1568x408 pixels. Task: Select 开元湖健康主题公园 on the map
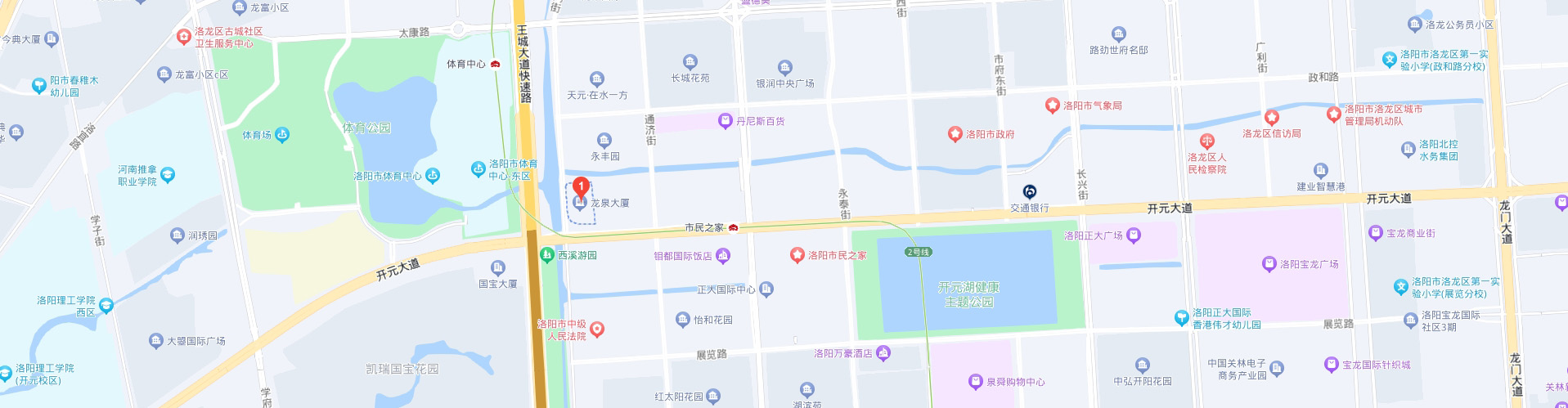pyautogui.click(x=968, y=294)
